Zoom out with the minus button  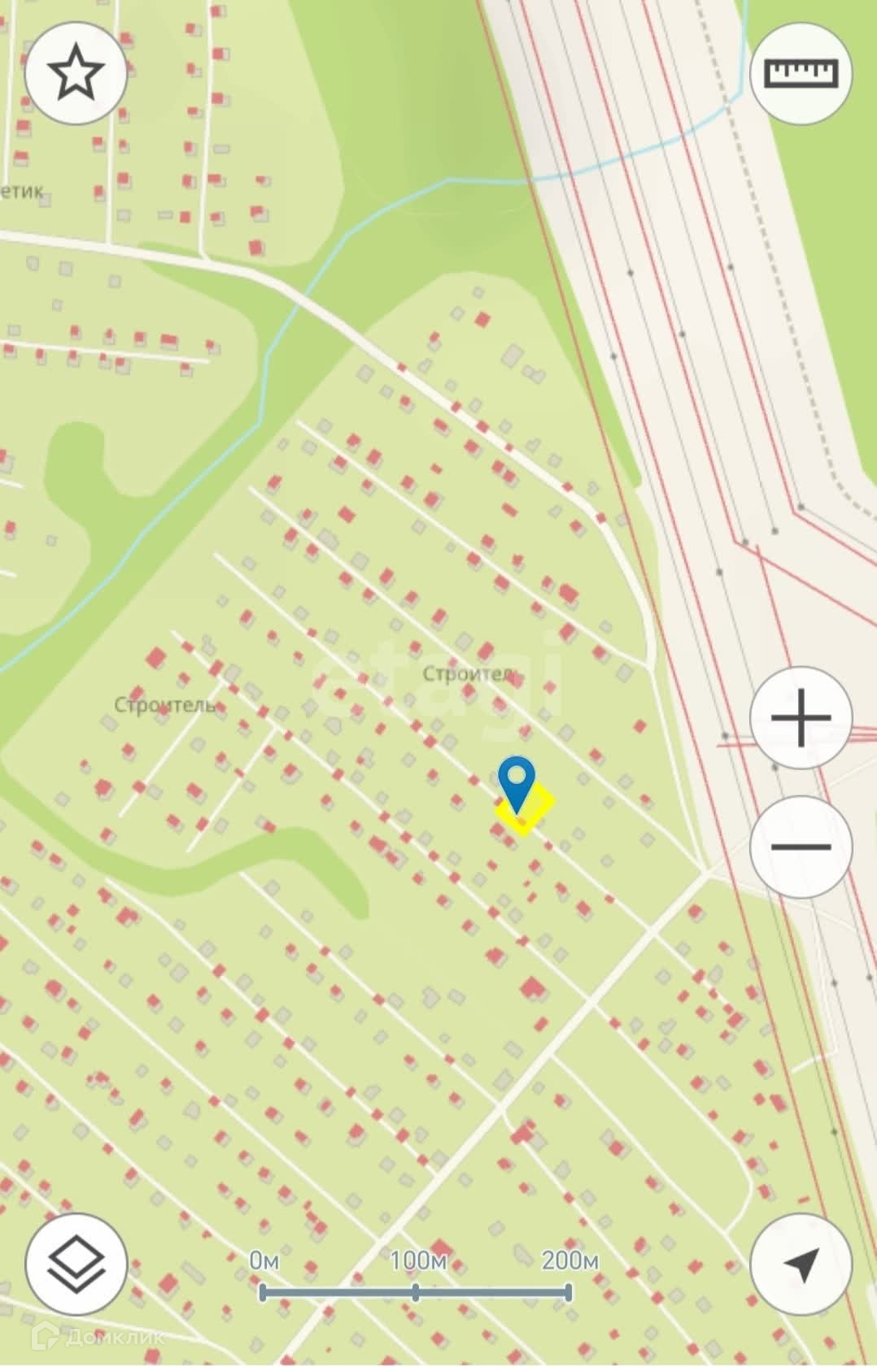[x=801, y=847]
